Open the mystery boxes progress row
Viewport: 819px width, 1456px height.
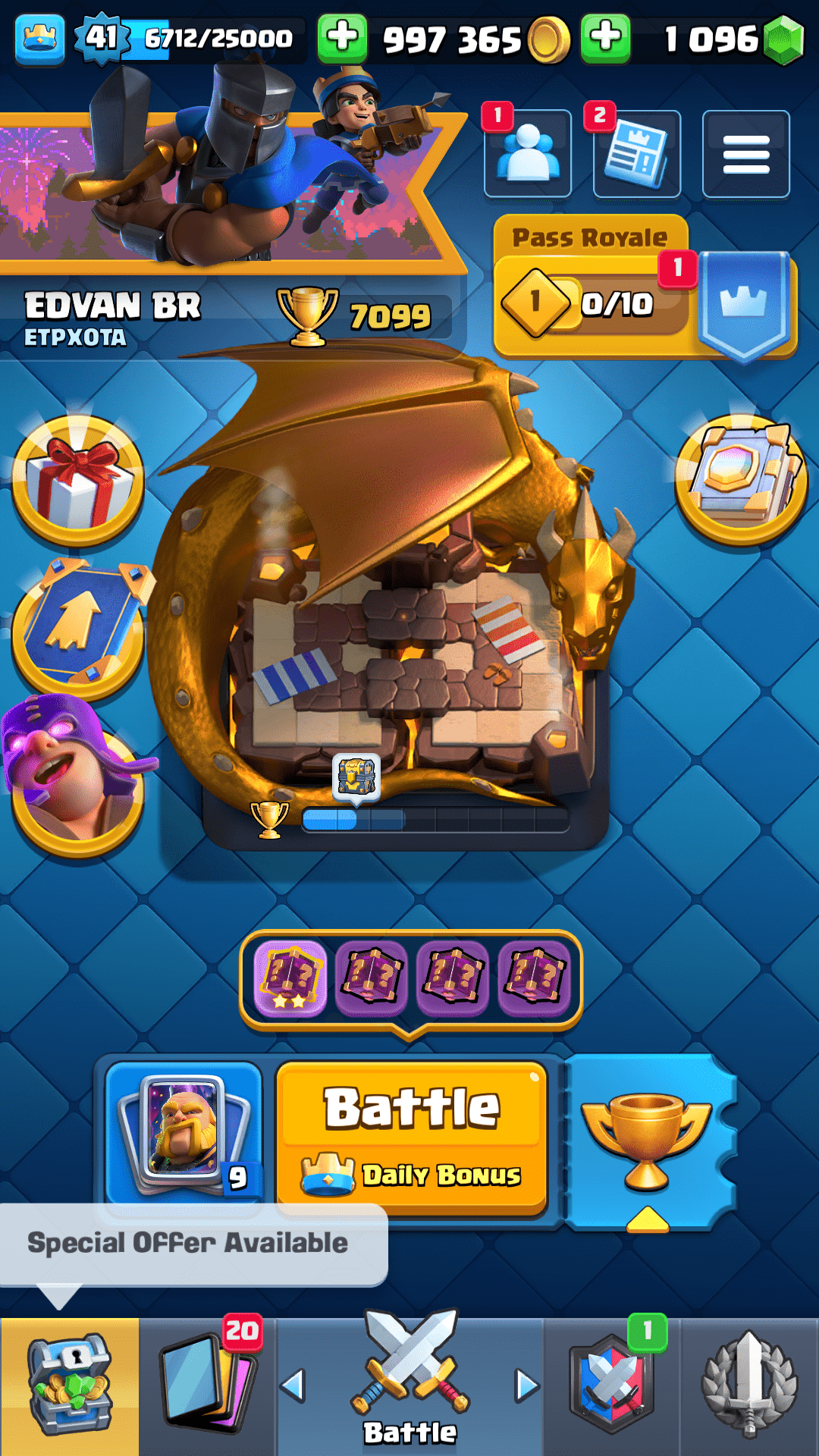(x=411, y=978)
